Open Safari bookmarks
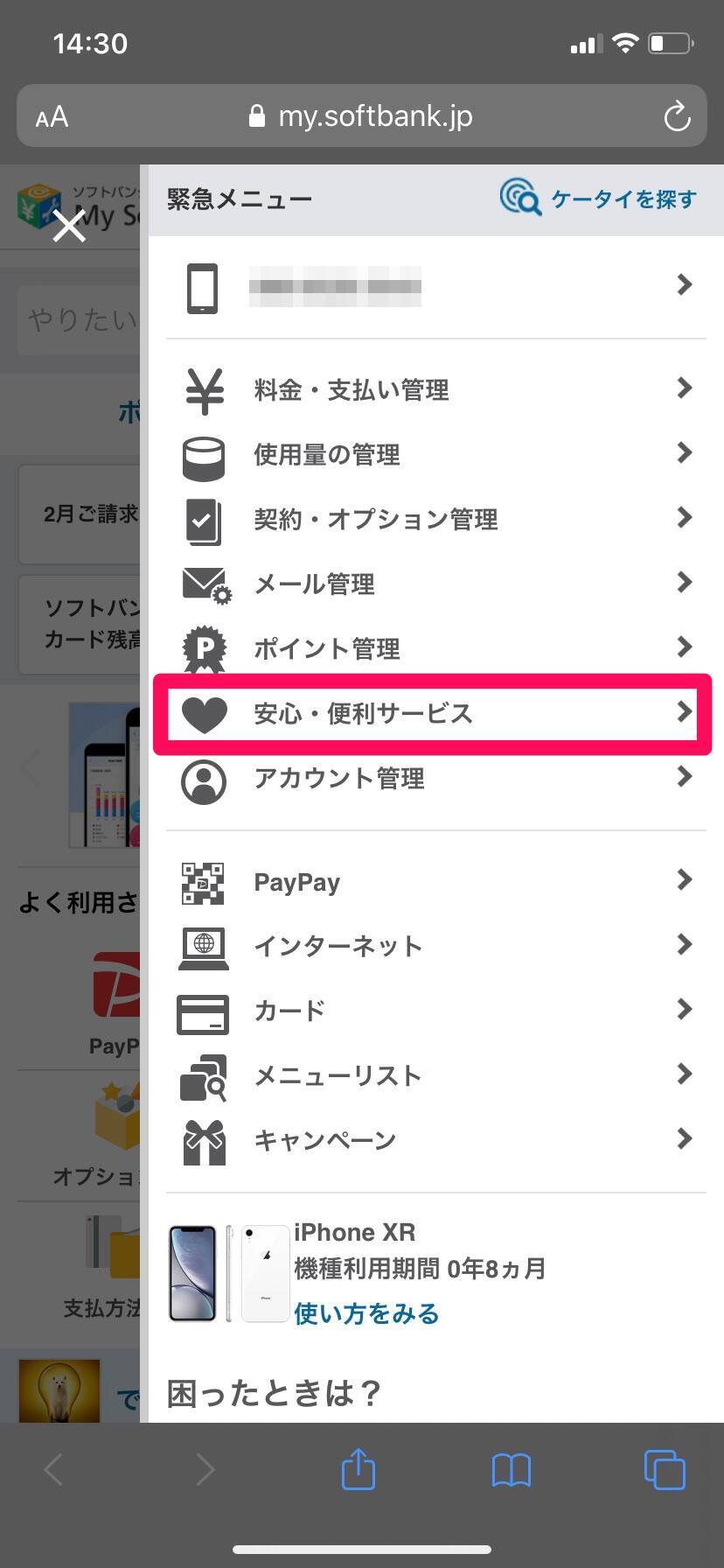Viewport: 724px width, 1568px height. [512, 1470]
